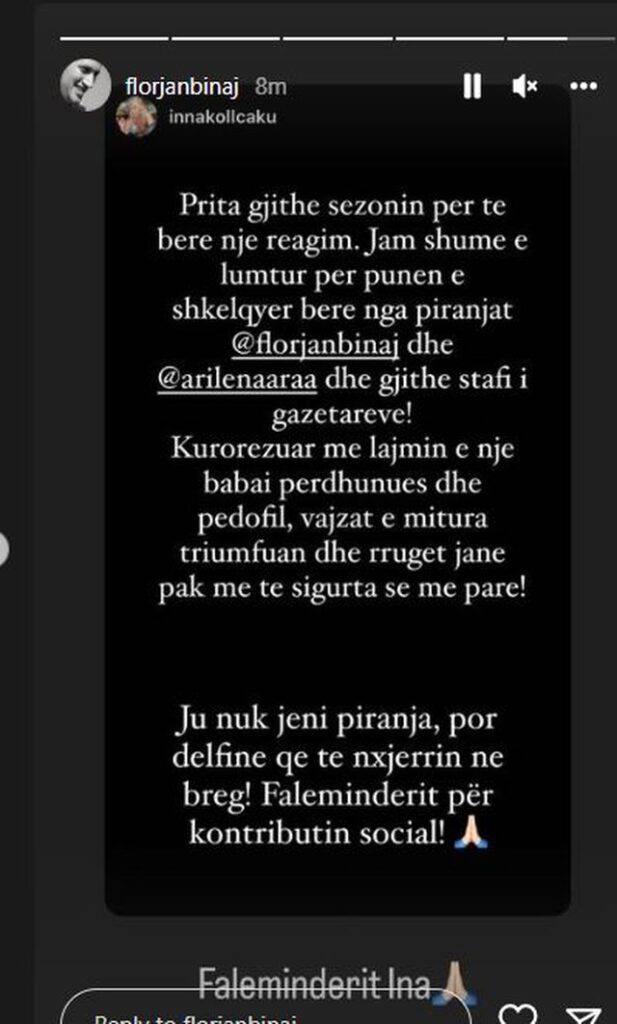Open the story overflow menu
617x1024 pixels.
click(583, 87)
